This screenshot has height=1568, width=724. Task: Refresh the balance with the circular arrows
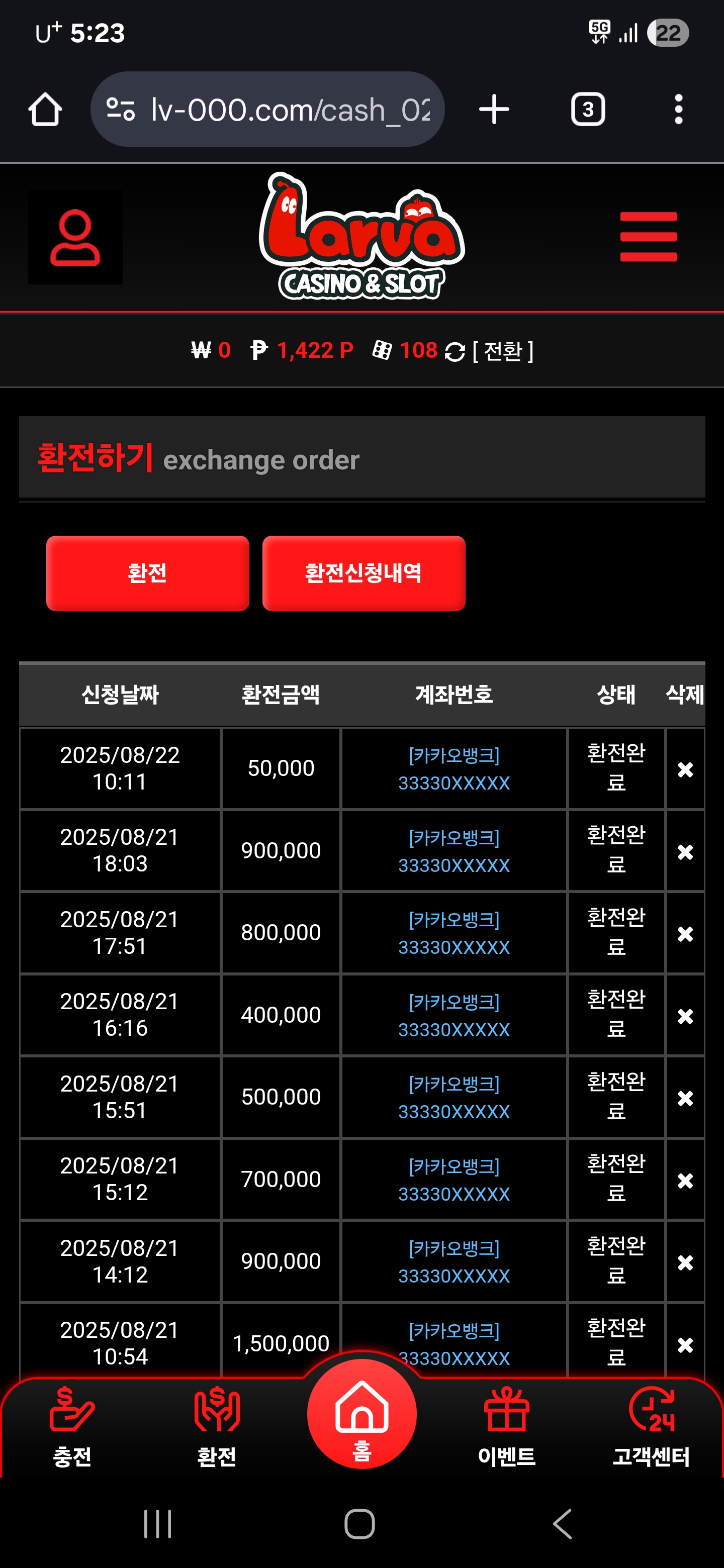click(454, 352)
